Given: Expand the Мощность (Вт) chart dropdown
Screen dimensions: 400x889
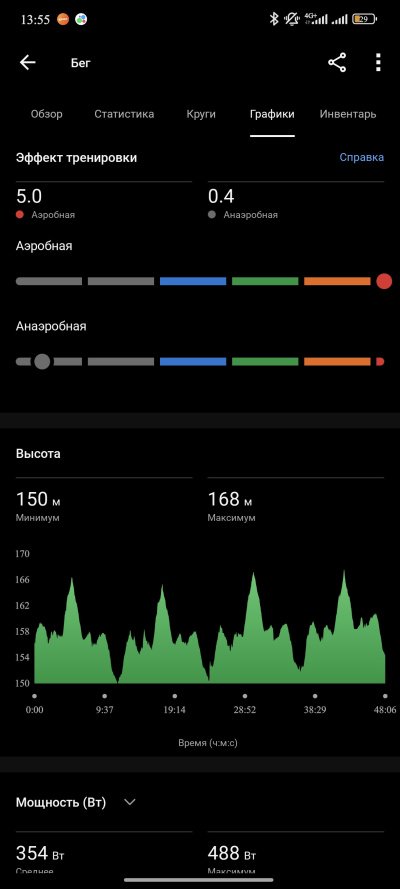Looking at the screenshot, I should 130,802.
